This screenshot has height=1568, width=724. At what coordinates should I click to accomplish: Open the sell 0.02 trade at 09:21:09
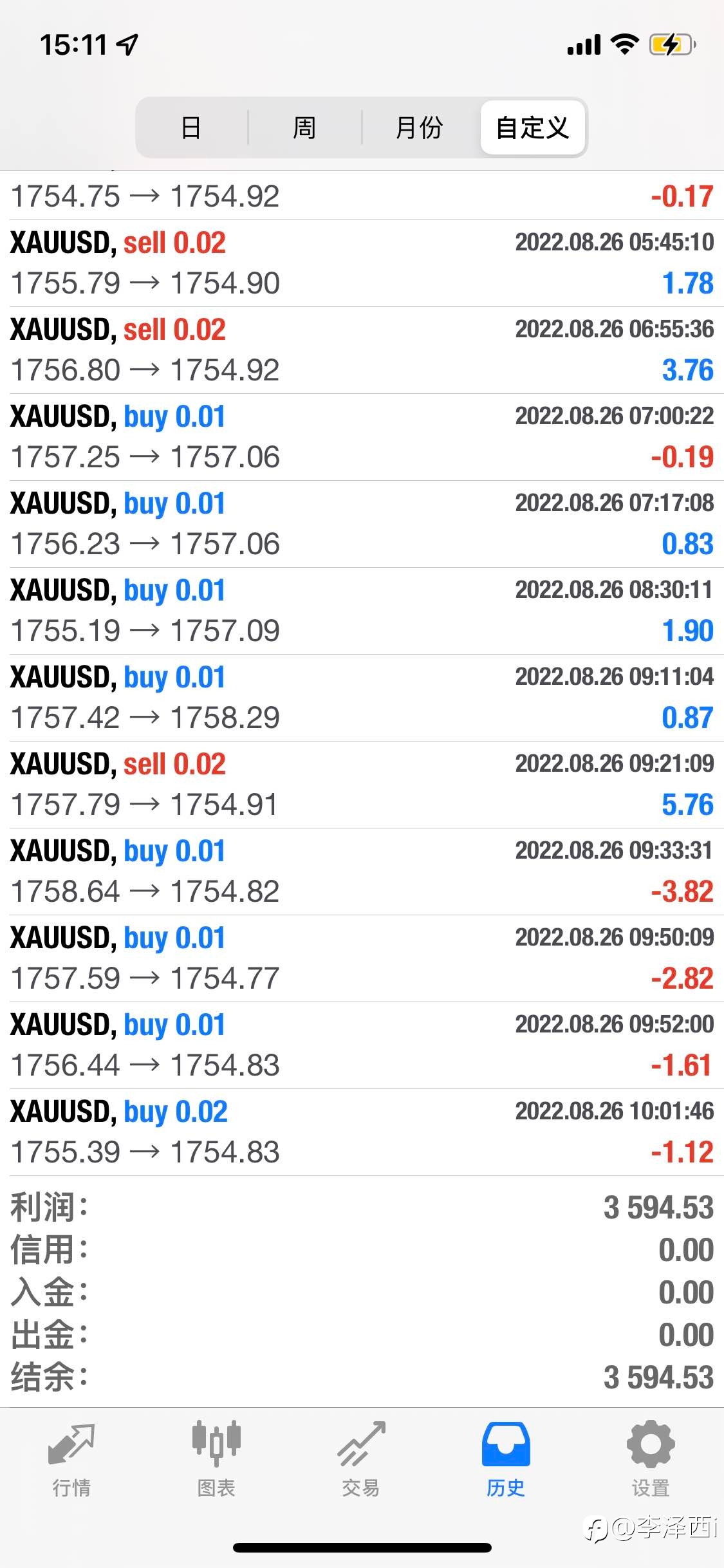point(362,785)
